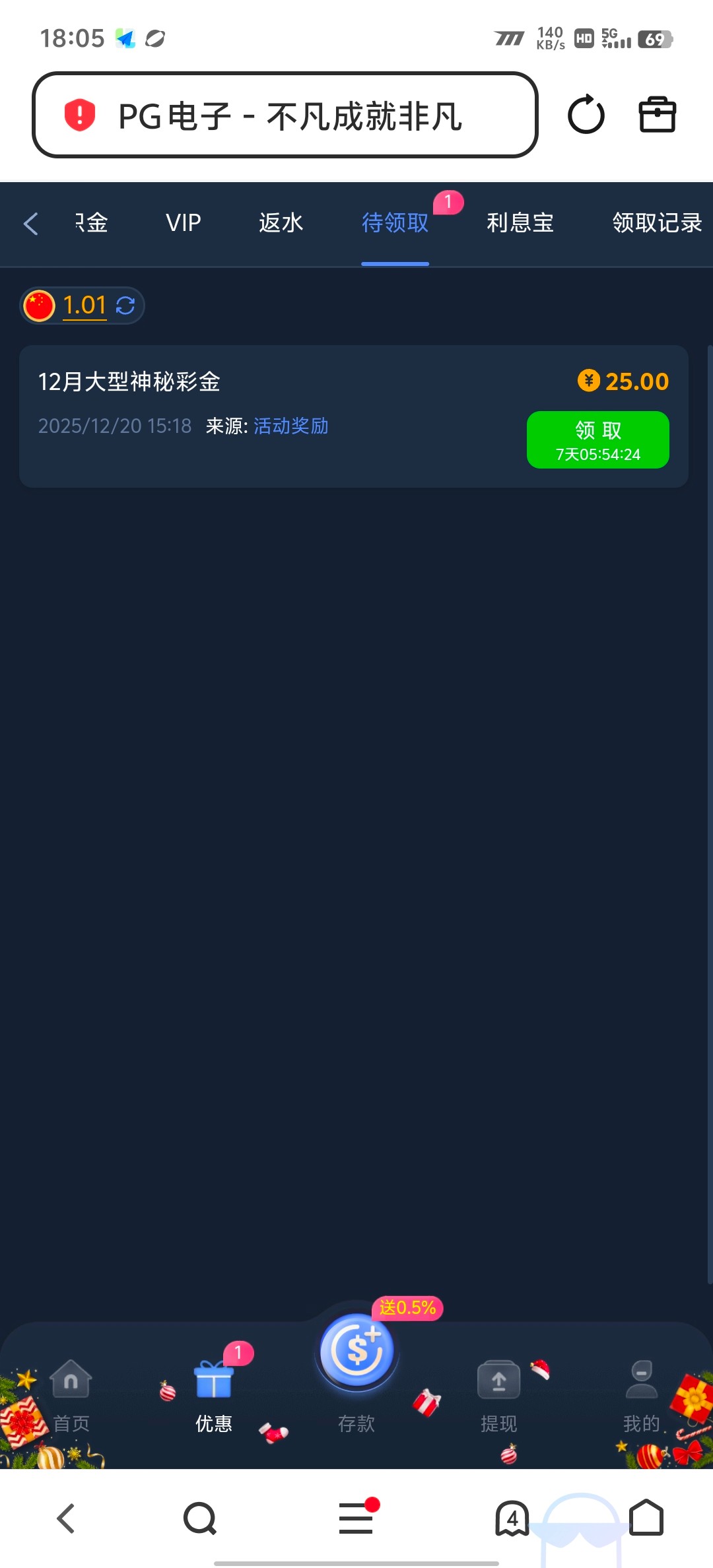Open the browser toolbox icon
This screenshot has height=1568, width=713.
coord(657,115)
